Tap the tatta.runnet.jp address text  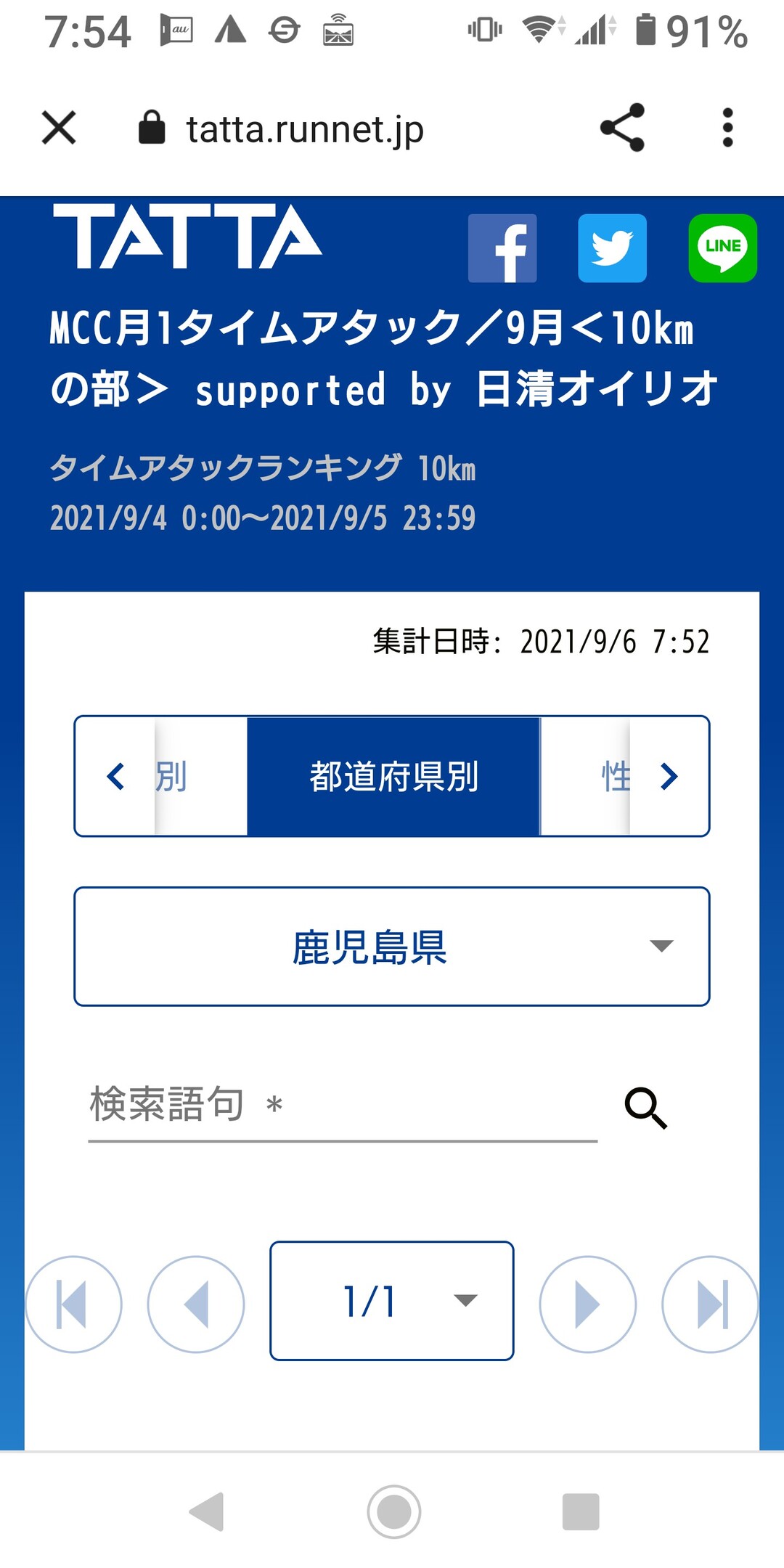[305, 128]
